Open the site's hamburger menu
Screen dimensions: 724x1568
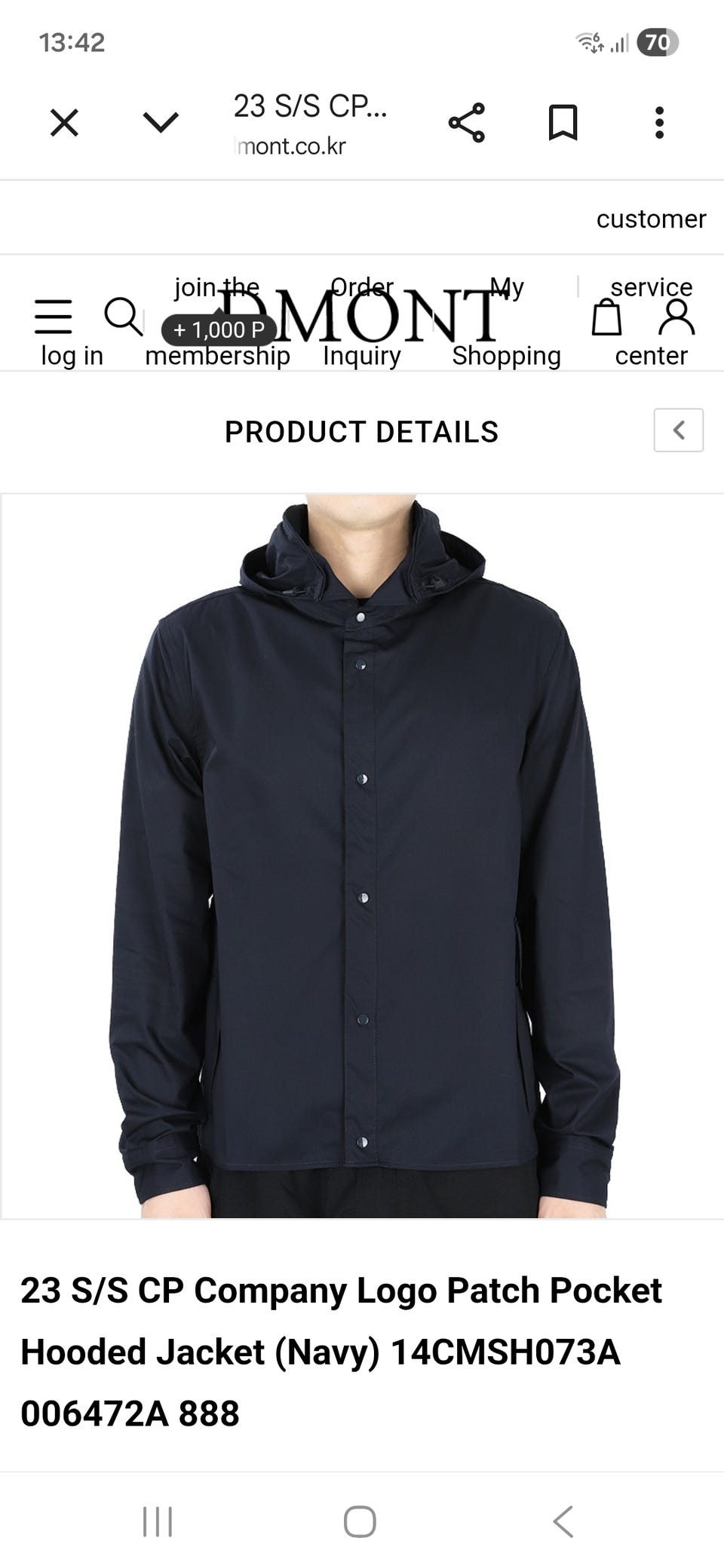[54, 317]
